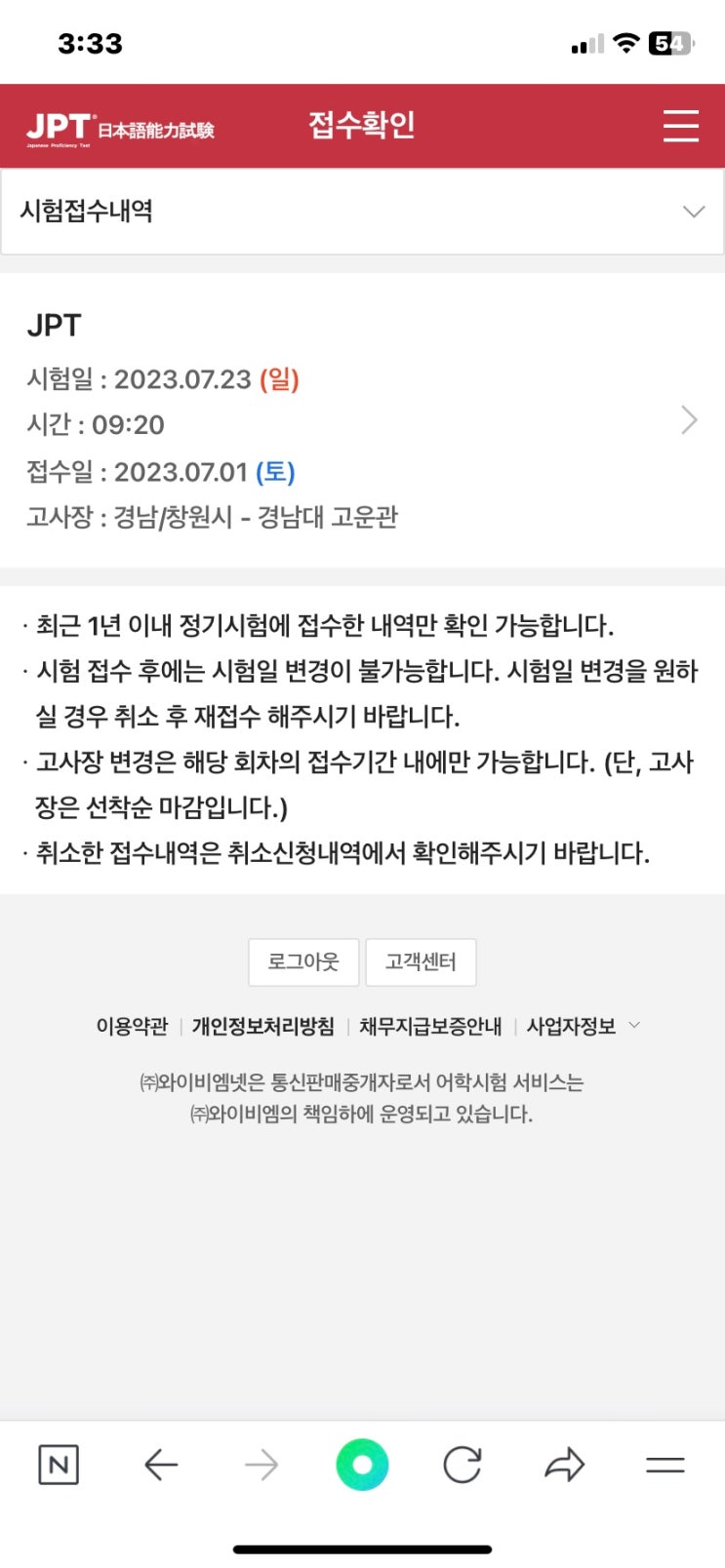Open the 채무지급보증안내 link

tap(434, 1026)
